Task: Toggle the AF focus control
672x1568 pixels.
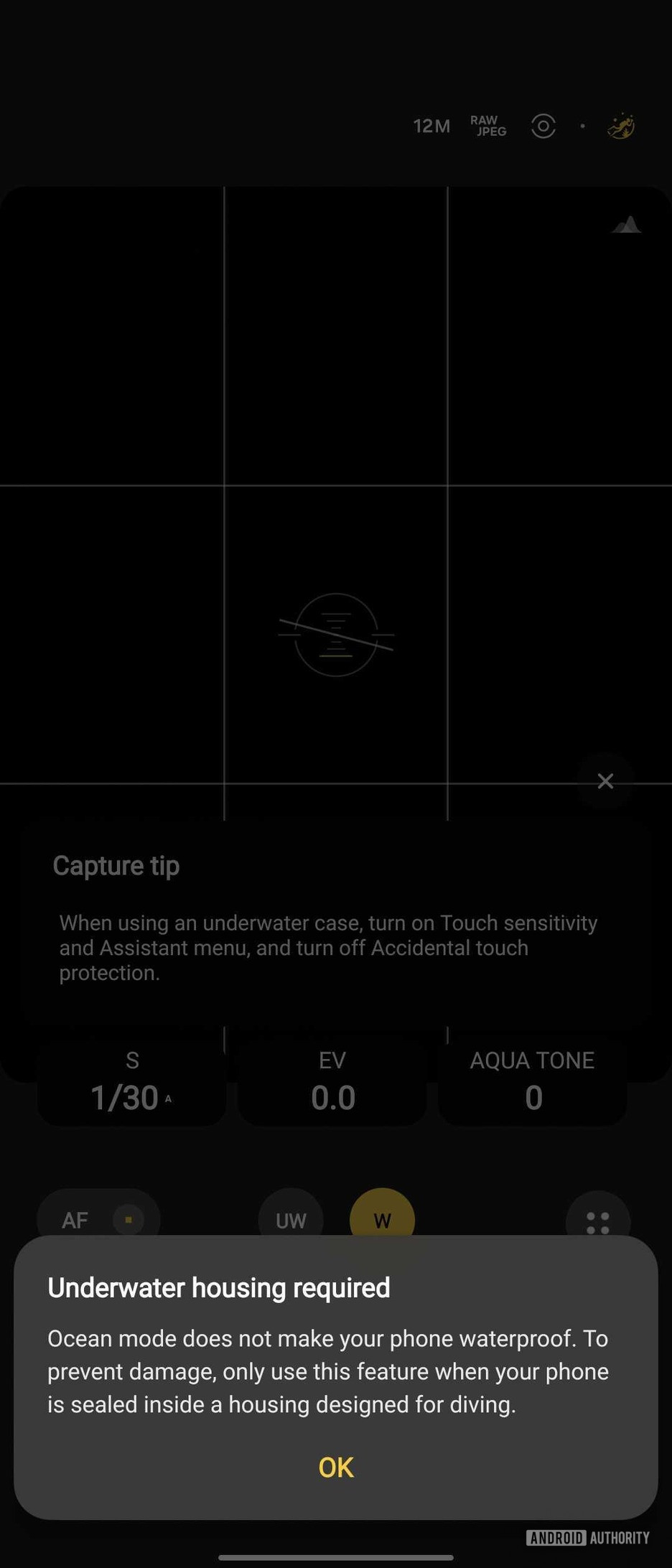Action: [98, 1220]
